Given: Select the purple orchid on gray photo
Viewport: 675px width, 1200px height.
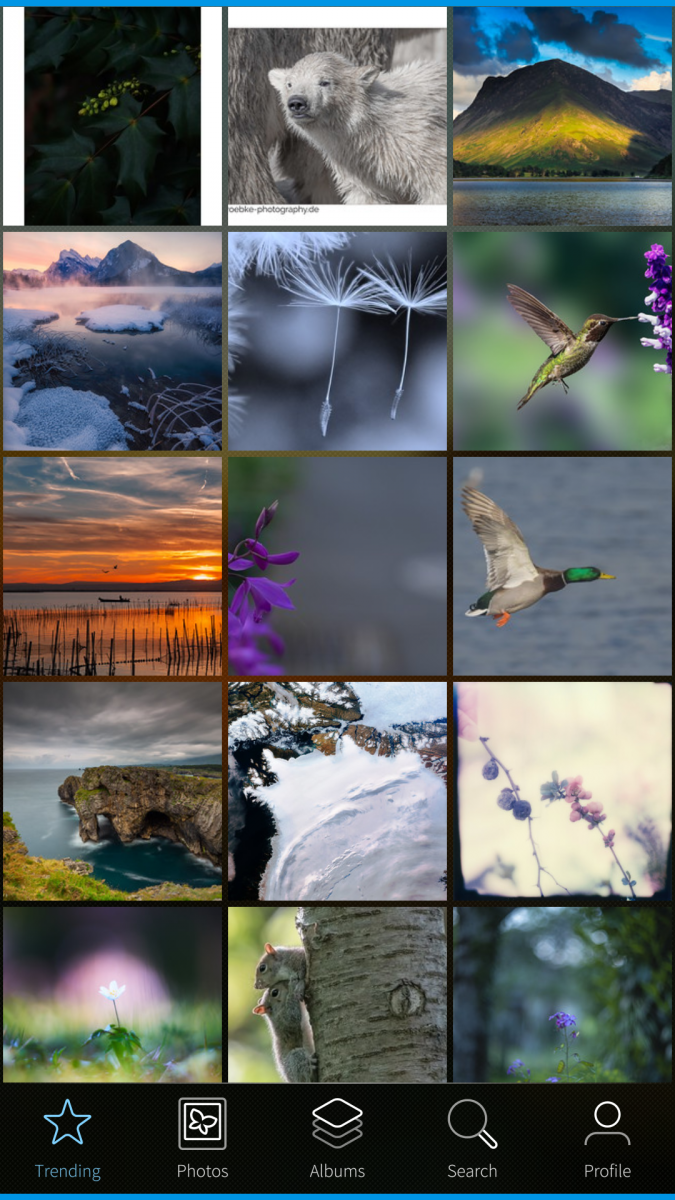Looking at the screenshot, I should tap(337, 566).
